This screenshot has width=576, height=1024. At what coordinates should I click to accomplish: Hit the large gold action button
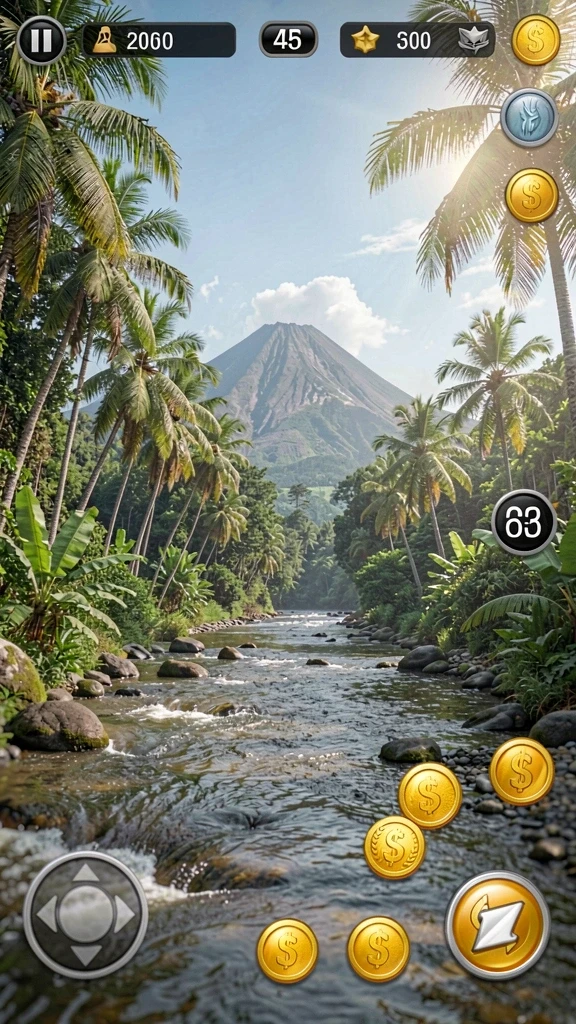498,925
